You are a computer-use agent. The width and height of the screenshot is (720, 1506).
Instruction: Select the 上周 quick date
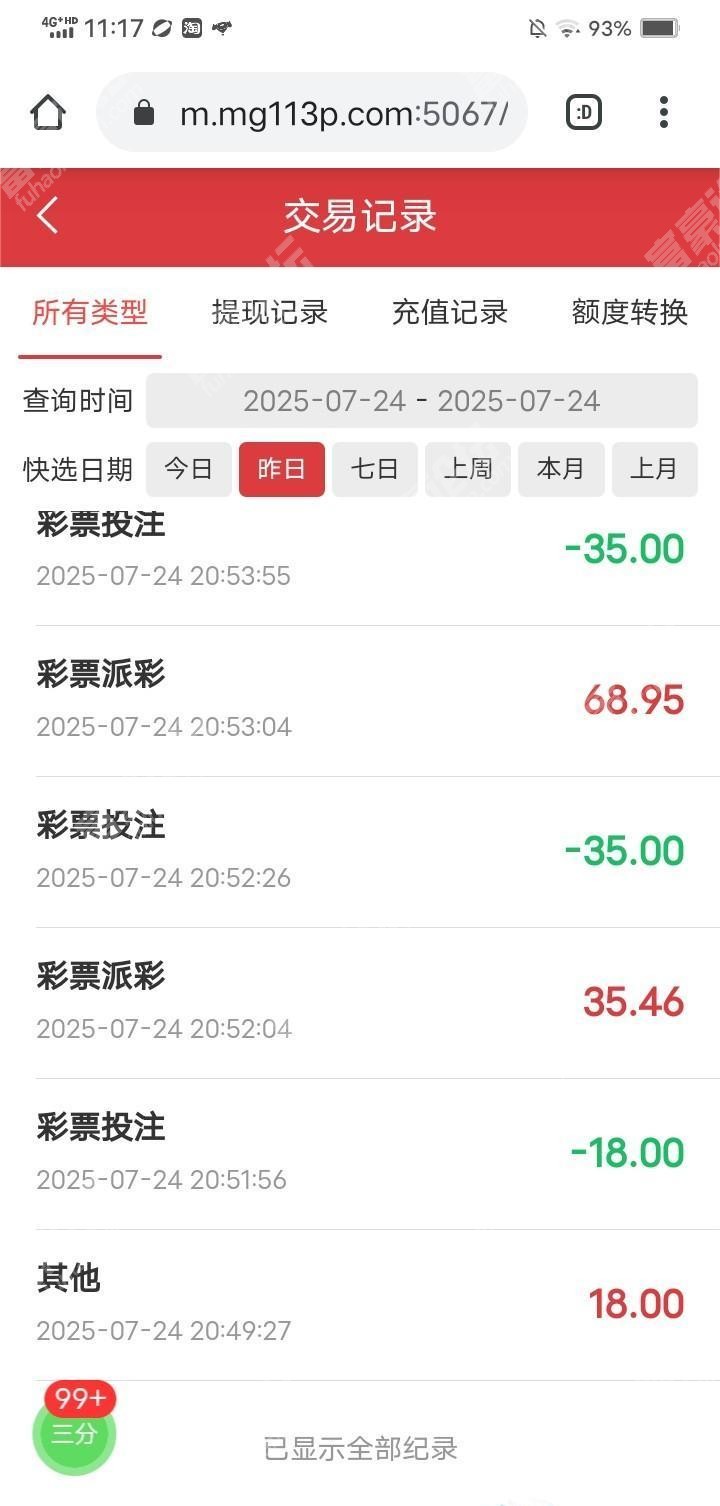(468, 469)
